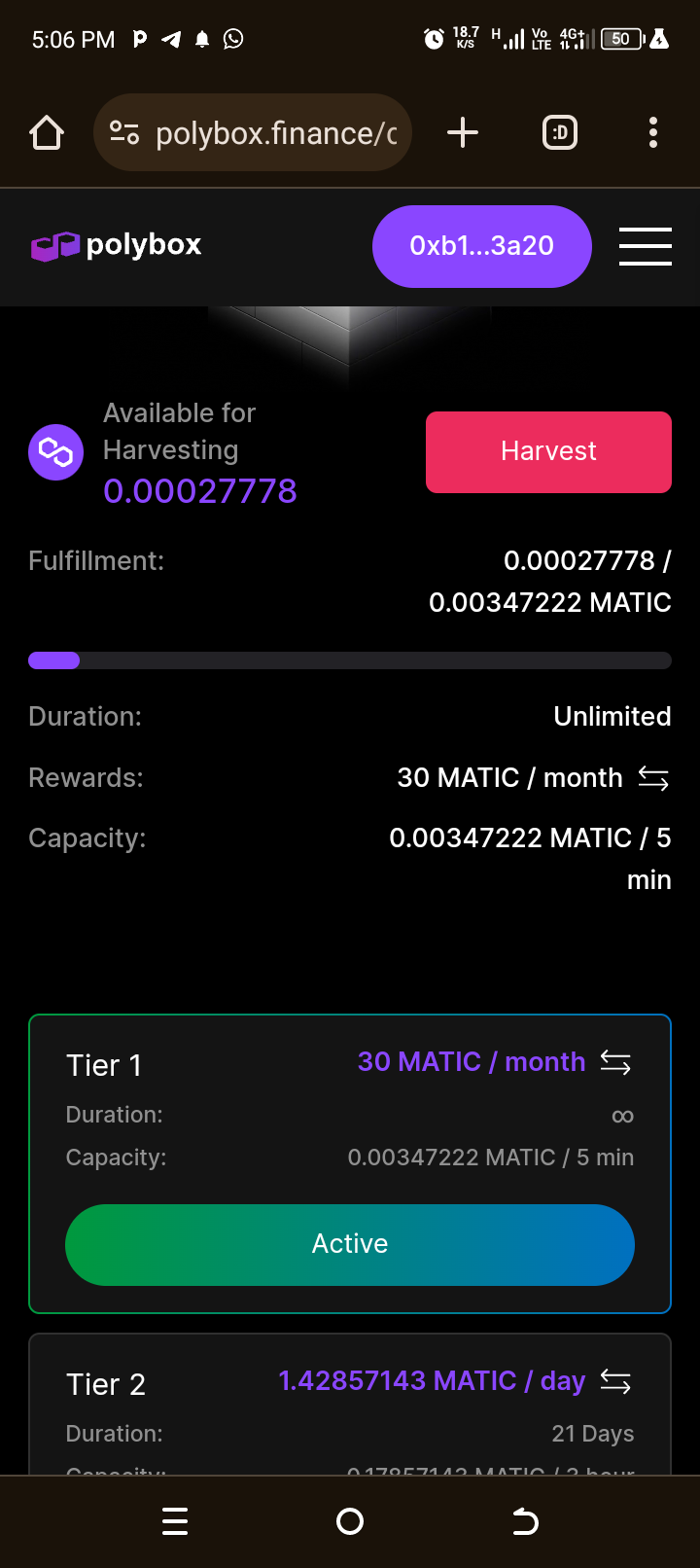
Task: Swap the Rewards unit next to 30 MATIC / month
Action: 653,778
